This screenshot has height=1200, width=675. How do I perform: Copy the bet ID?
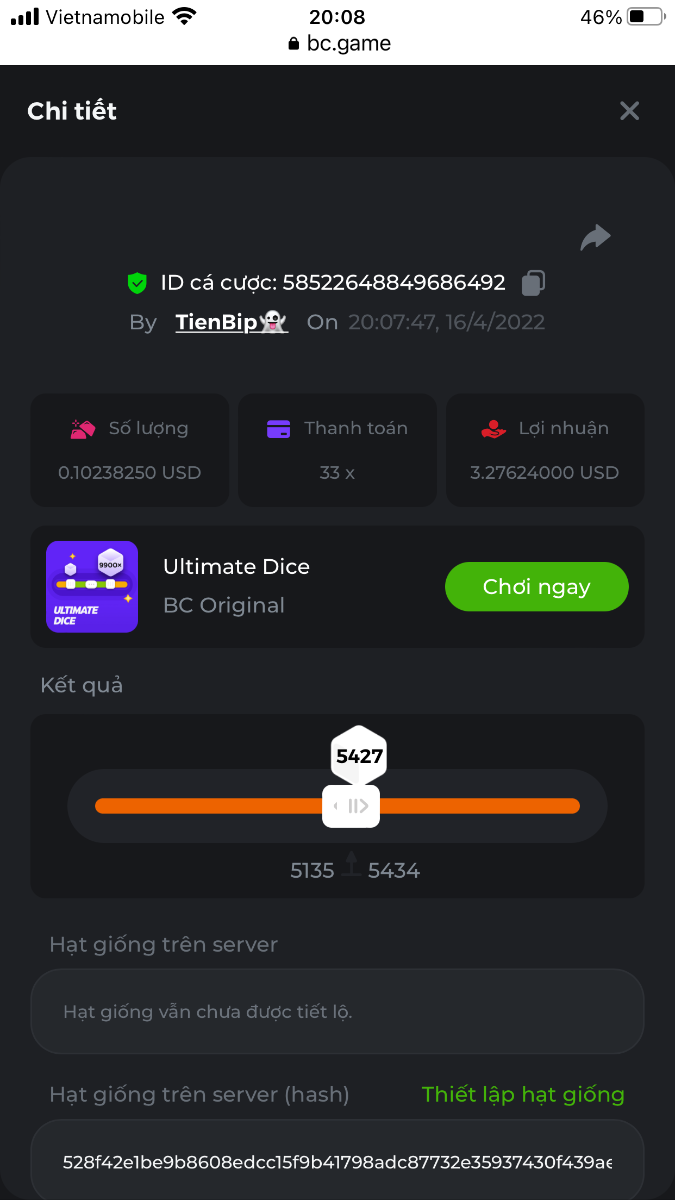[x=533, y=283]
